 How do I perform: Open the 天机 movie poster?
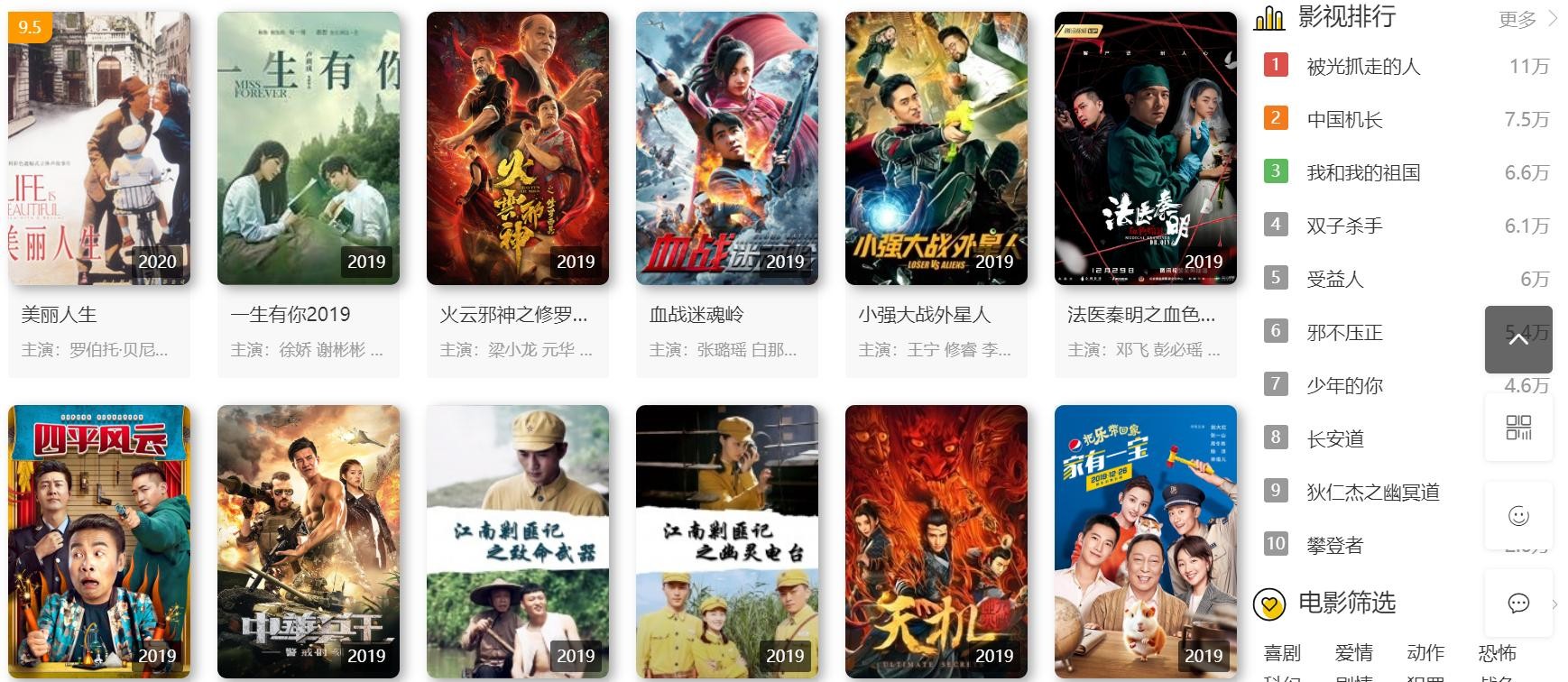coord(936,541)
